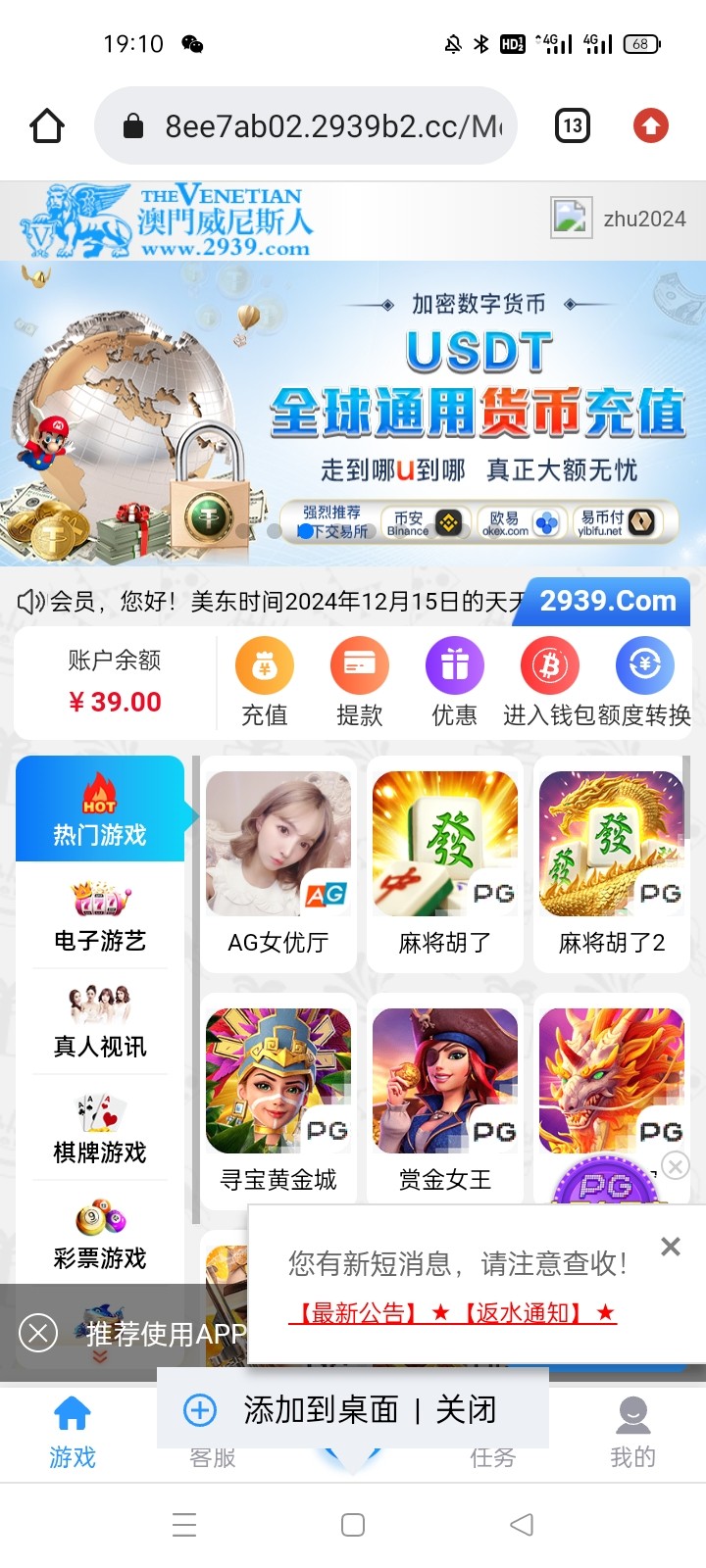Tap 添加到桌面 to add shortcut
Image resolution: width=706 pixels, height=1568 pixels.
click(x=321, y=1410)
